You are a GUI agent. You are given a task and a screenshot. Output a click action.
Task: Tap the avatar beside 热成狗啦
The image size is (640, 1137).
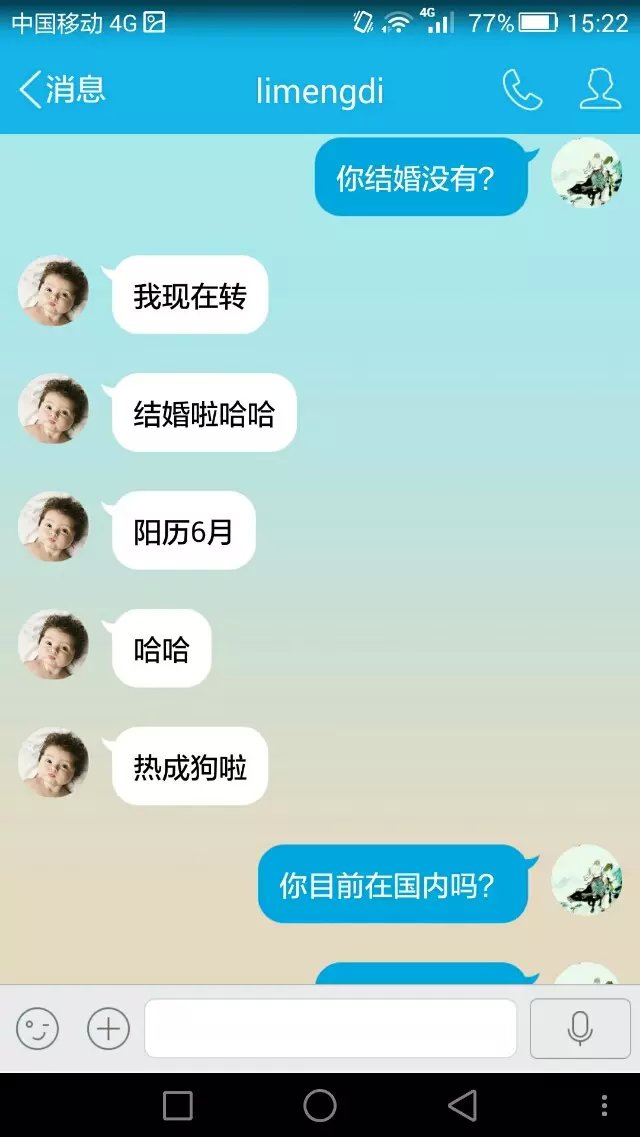point(54,763)
